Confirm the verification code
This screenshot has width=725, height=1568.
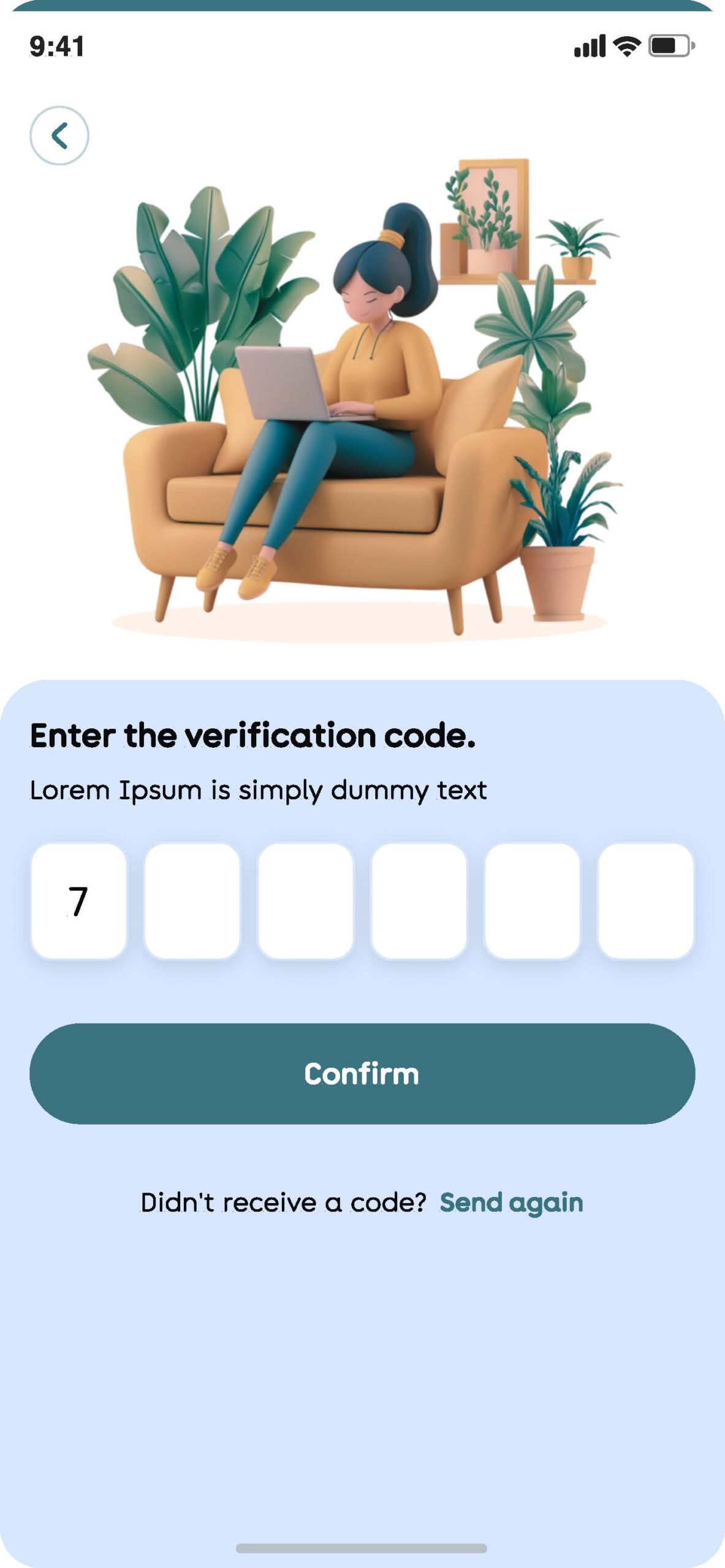[362, 1074]
